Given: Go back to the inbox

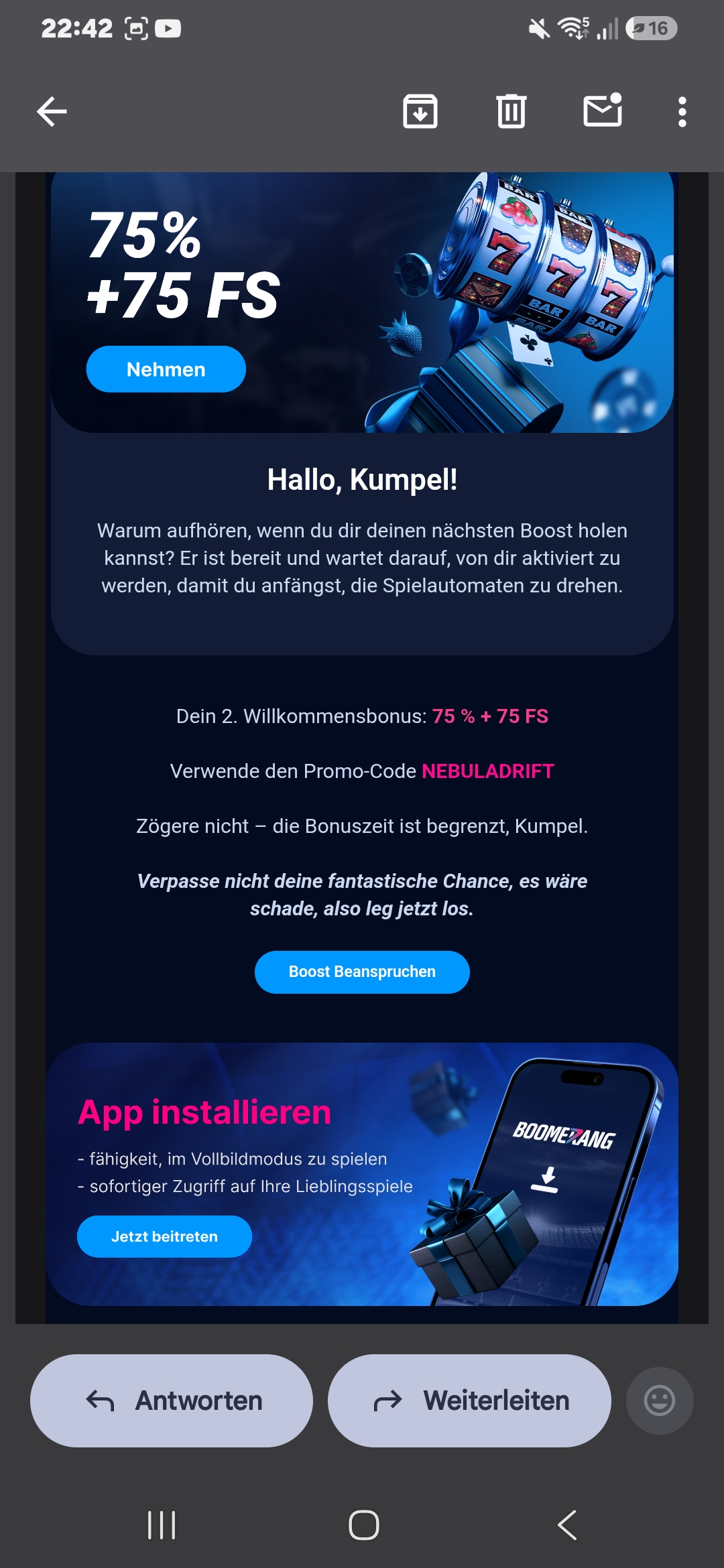Looking at the screenshot, I should point(52,111).
